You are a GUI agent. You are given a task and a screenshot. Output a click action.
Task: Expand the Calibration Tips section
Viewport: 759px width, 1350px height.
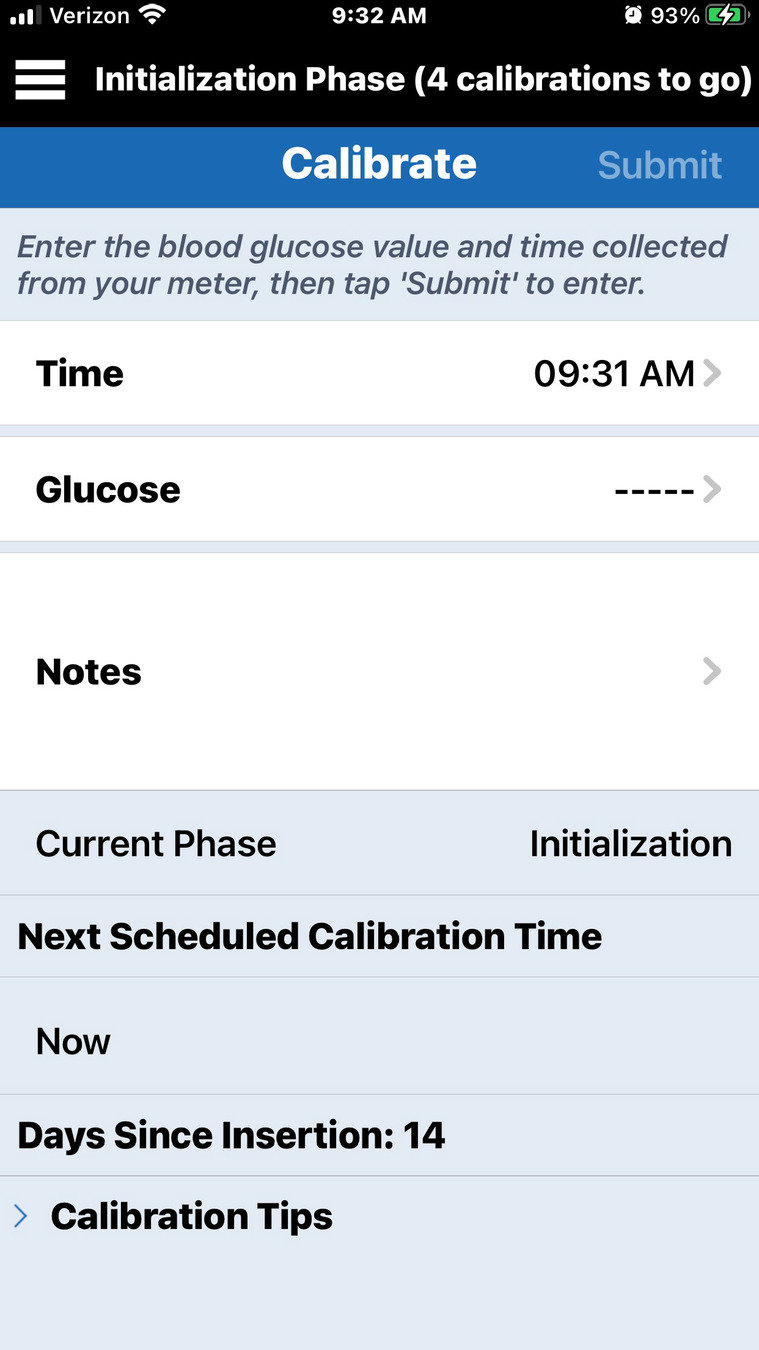(190, 1216)
